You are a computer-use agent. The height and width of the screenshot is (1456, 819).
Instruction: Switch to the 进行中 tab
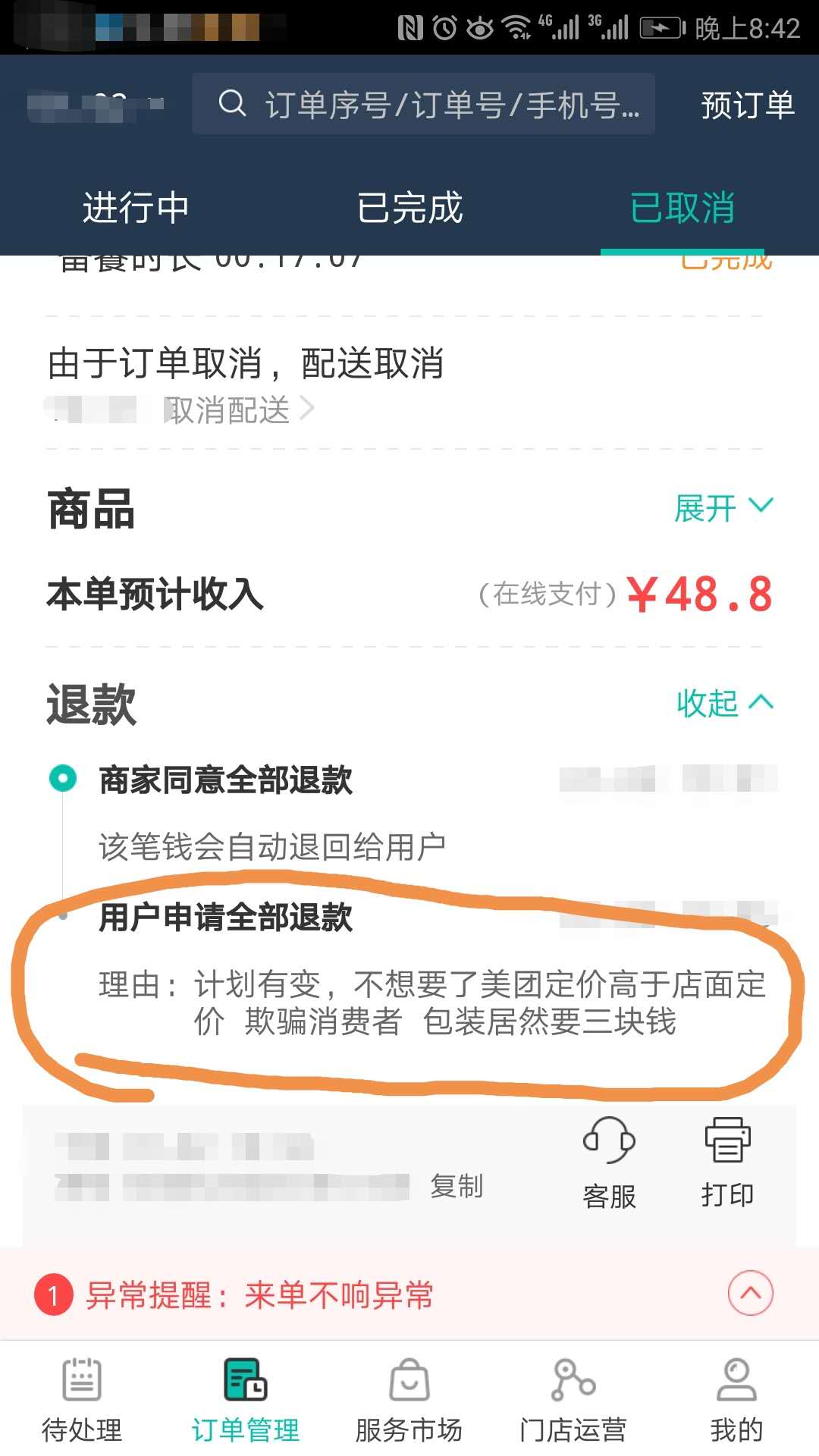click(135, 208)
